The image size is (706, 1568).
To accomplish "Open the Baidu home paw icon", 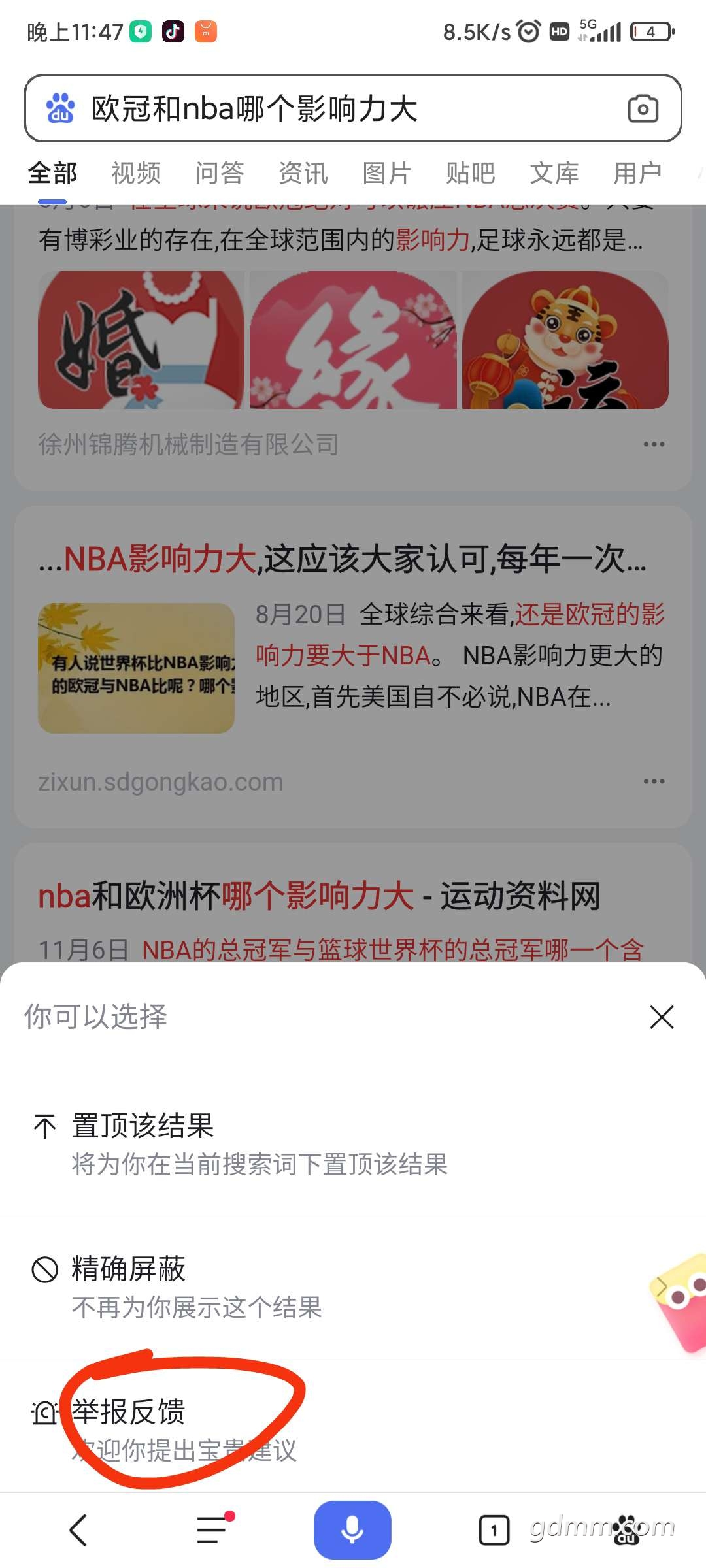I will tap(626, 1530).
